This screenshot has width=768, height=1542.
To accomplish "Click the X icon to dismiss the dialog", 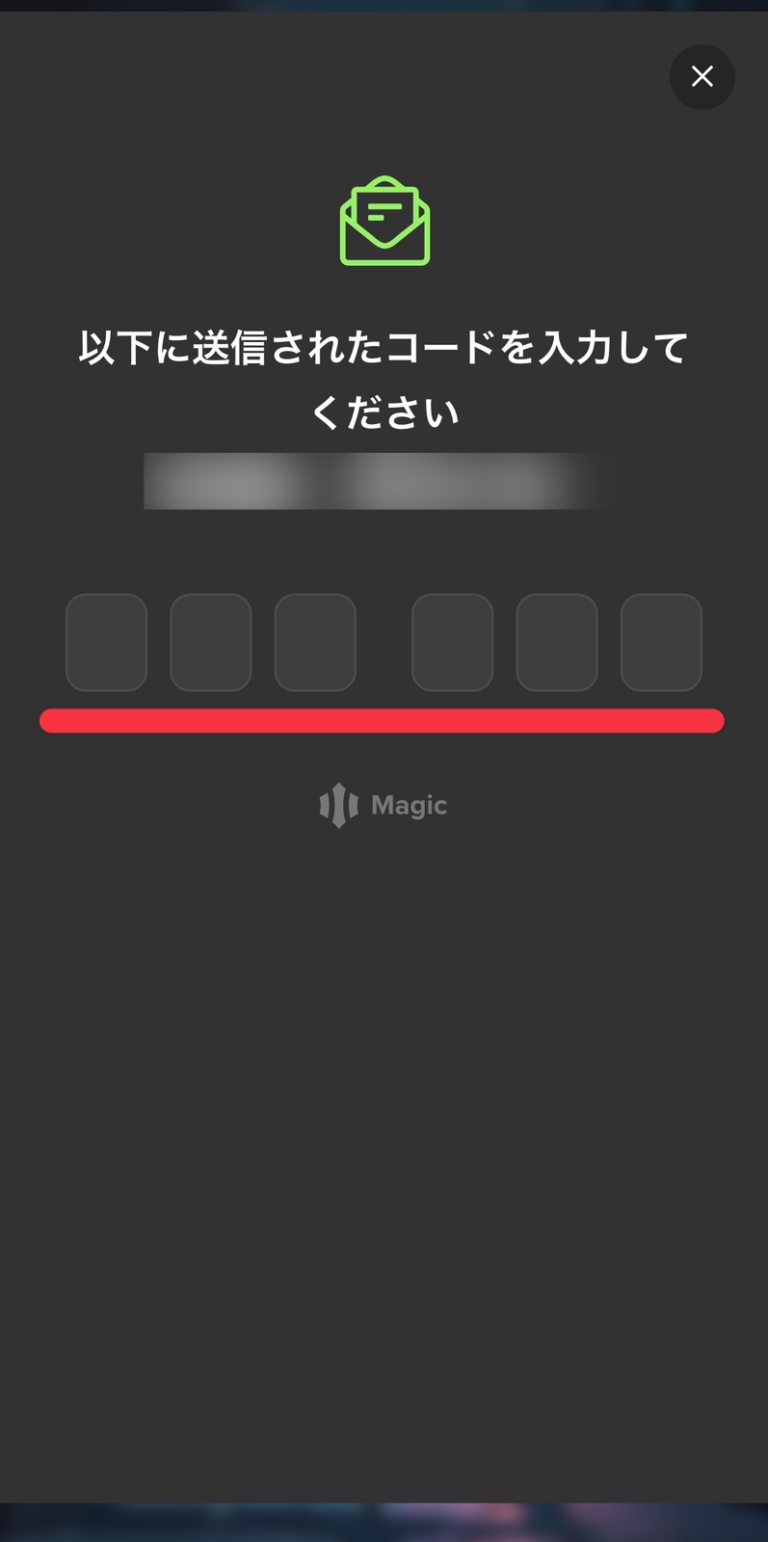I will (x=702, y=77).
